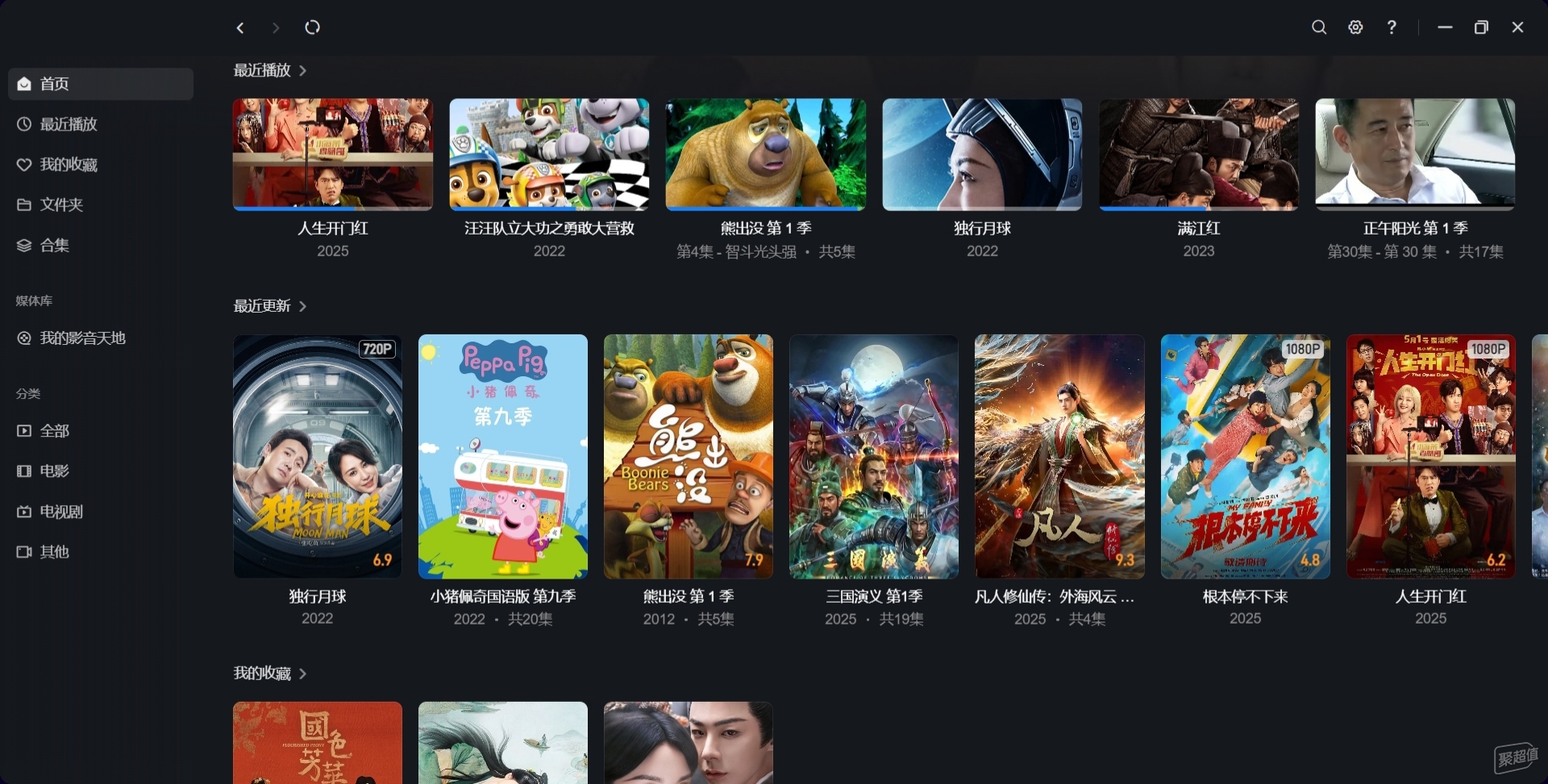Screen dimensions: 1548x784
Task: Resume playing 满江红 from recent plays
Action: [x=1198, y=155]
